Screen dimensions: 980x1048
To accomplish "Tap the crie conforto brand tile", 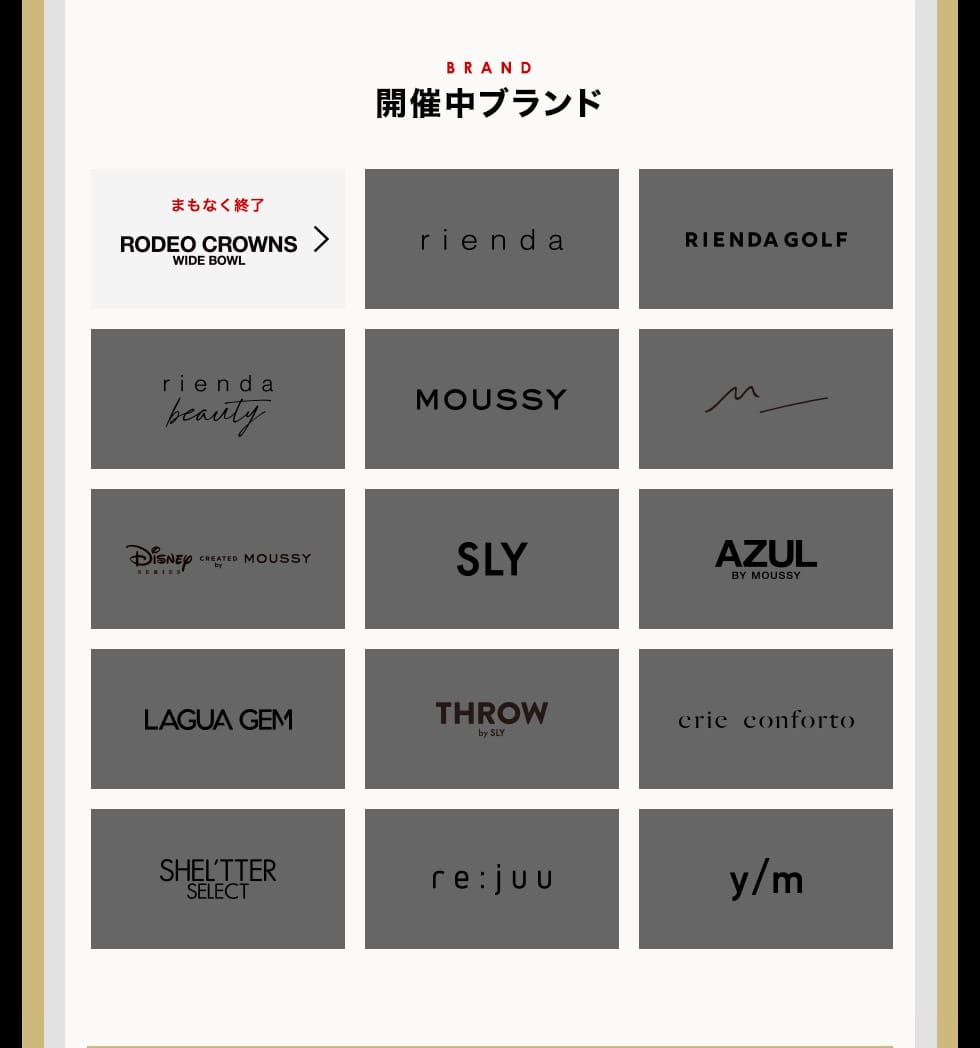I will pyautogui.click(x=766, y=719).
